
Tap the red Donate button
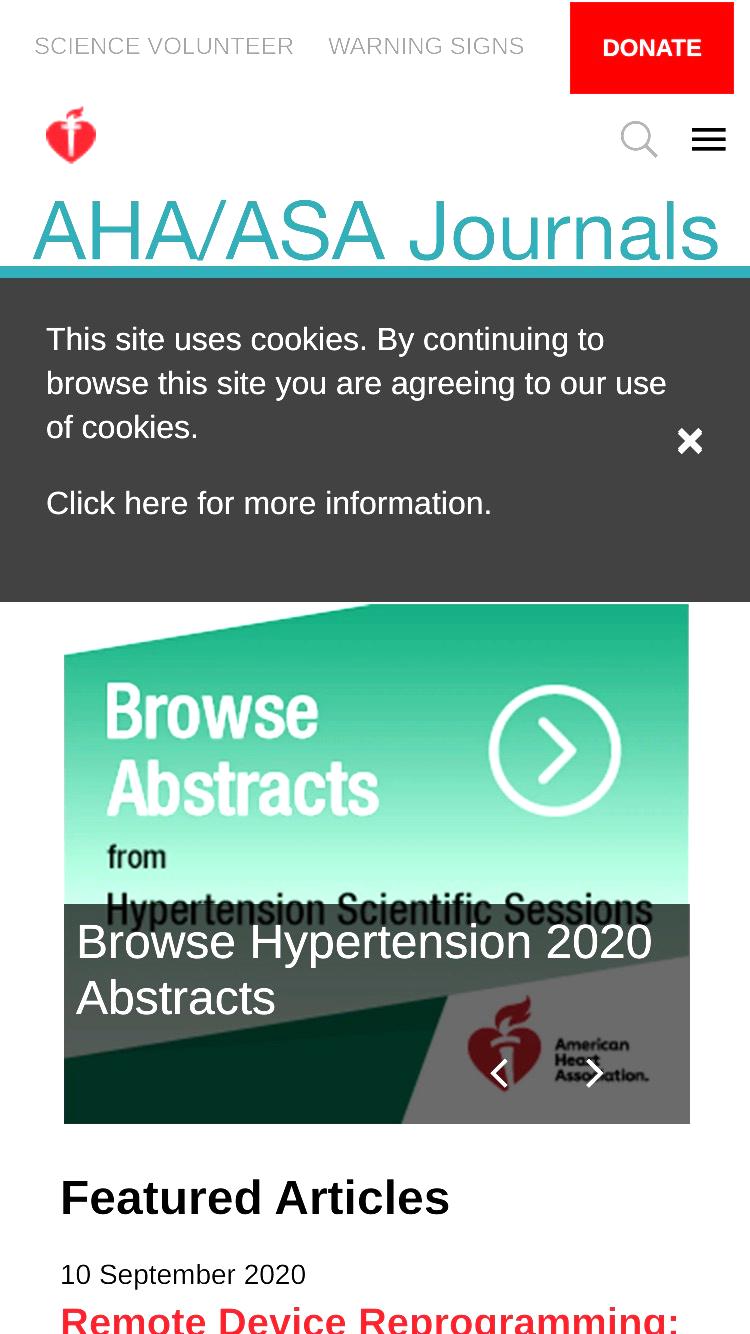pyautogui.click(x=652, y=48)
